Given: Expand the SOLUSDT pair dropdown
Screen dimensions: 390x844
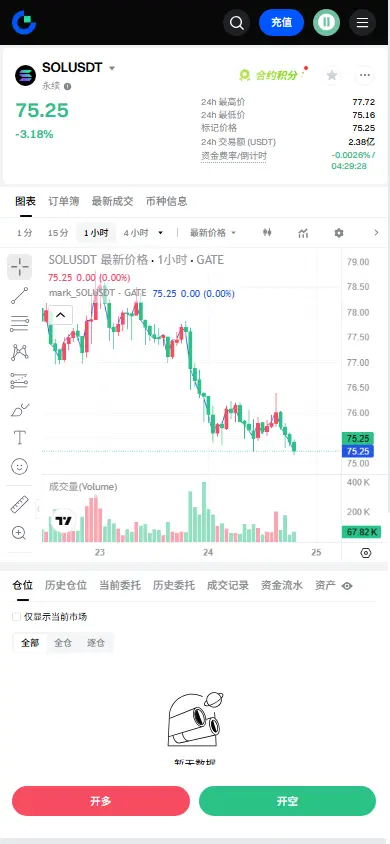Looking at the screenshot, I should tap(112, 68).
